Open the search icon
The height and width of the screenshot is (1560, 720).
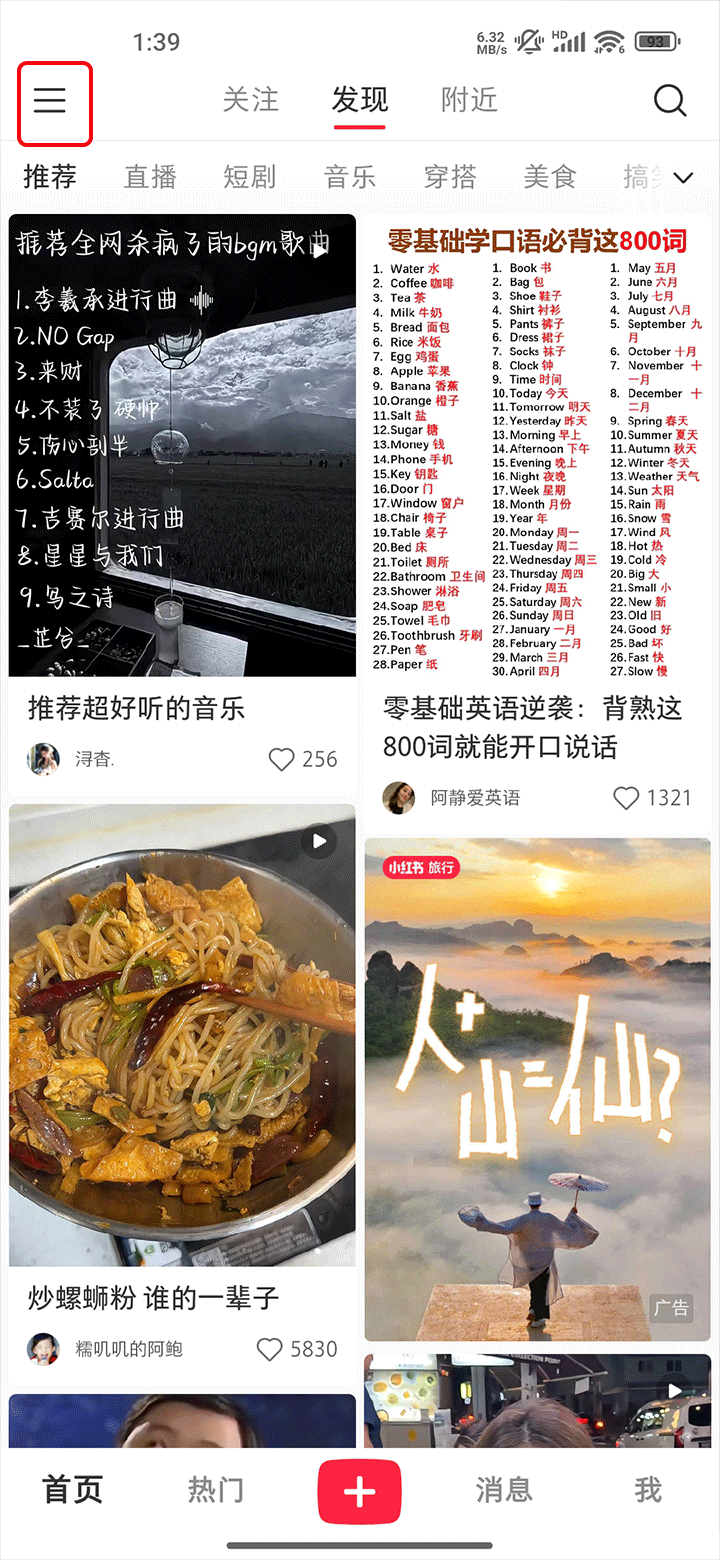[669, 100]
